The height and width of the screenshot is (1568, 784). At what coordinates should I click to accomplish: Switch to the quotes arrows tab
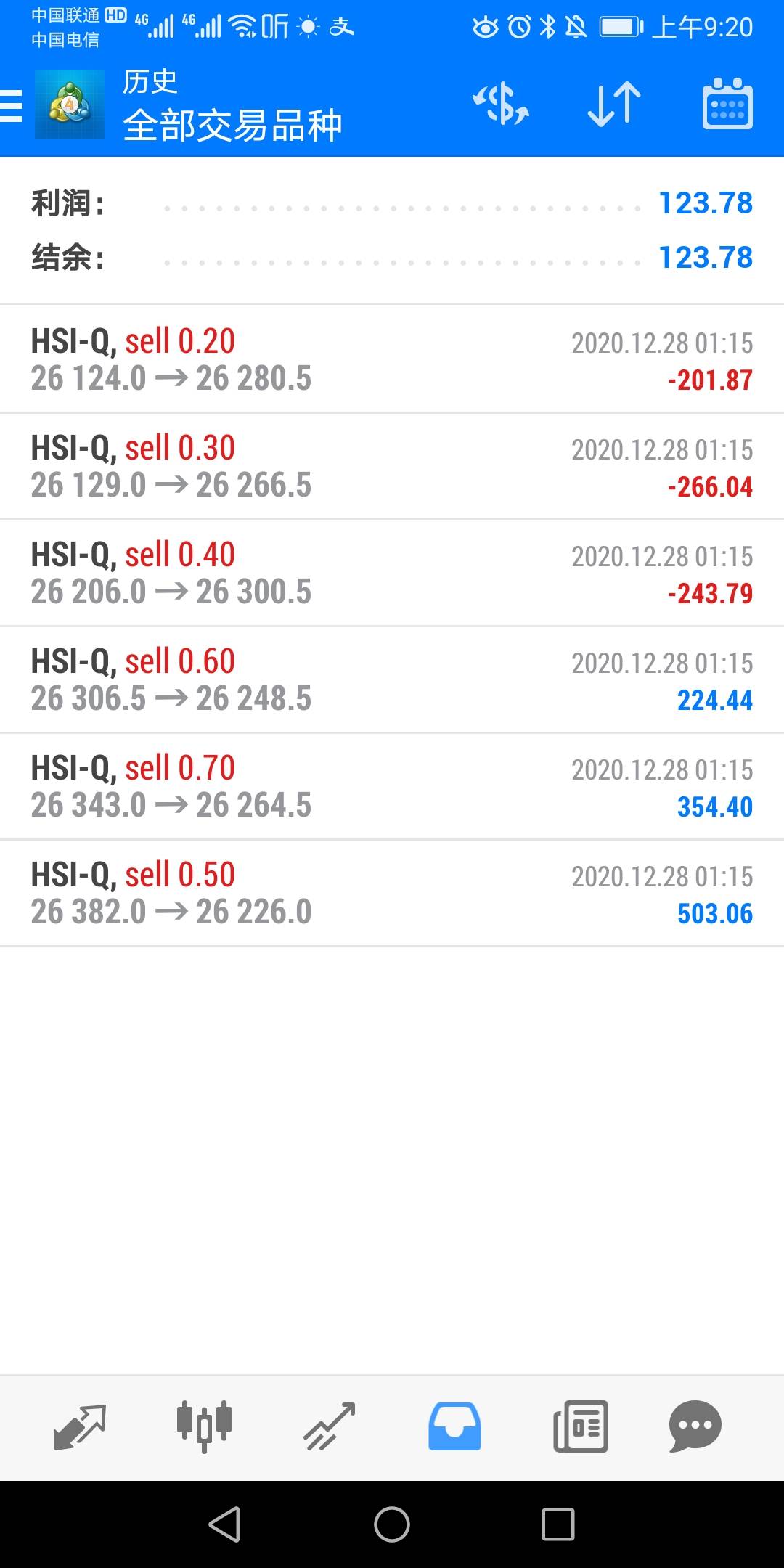(80, 1426)
